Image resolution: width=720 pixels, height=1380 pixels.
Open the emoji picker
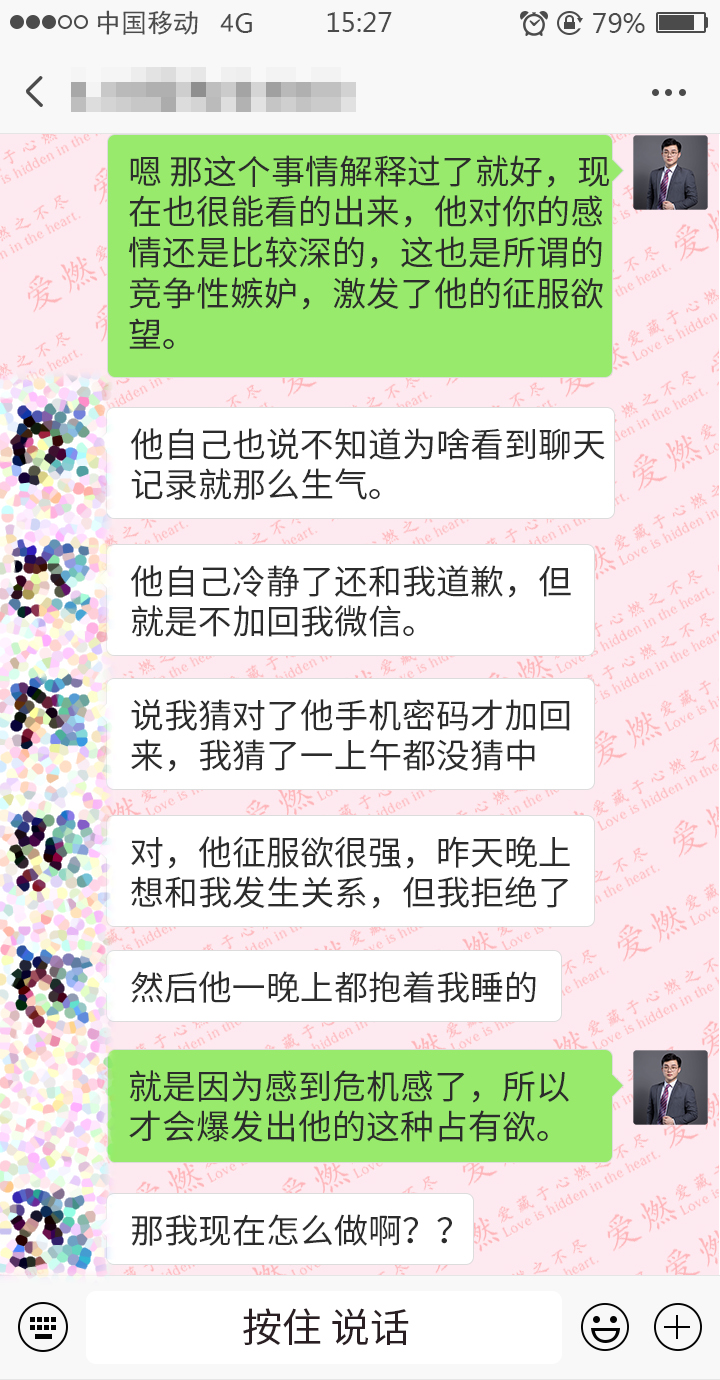click(x=605, y=1327)
